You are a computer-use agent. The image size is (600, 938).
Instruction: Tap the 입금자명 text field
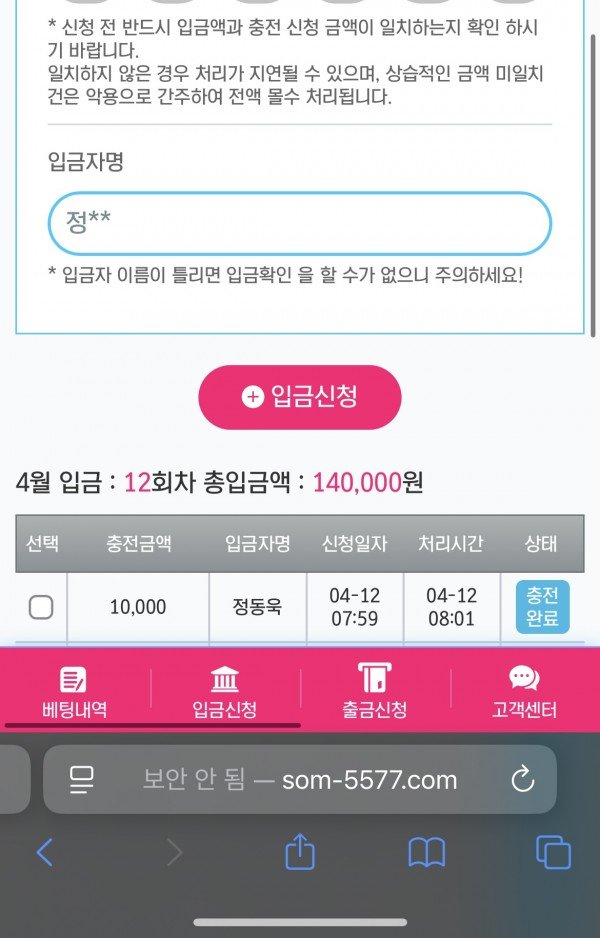click(x=299, y=223)
